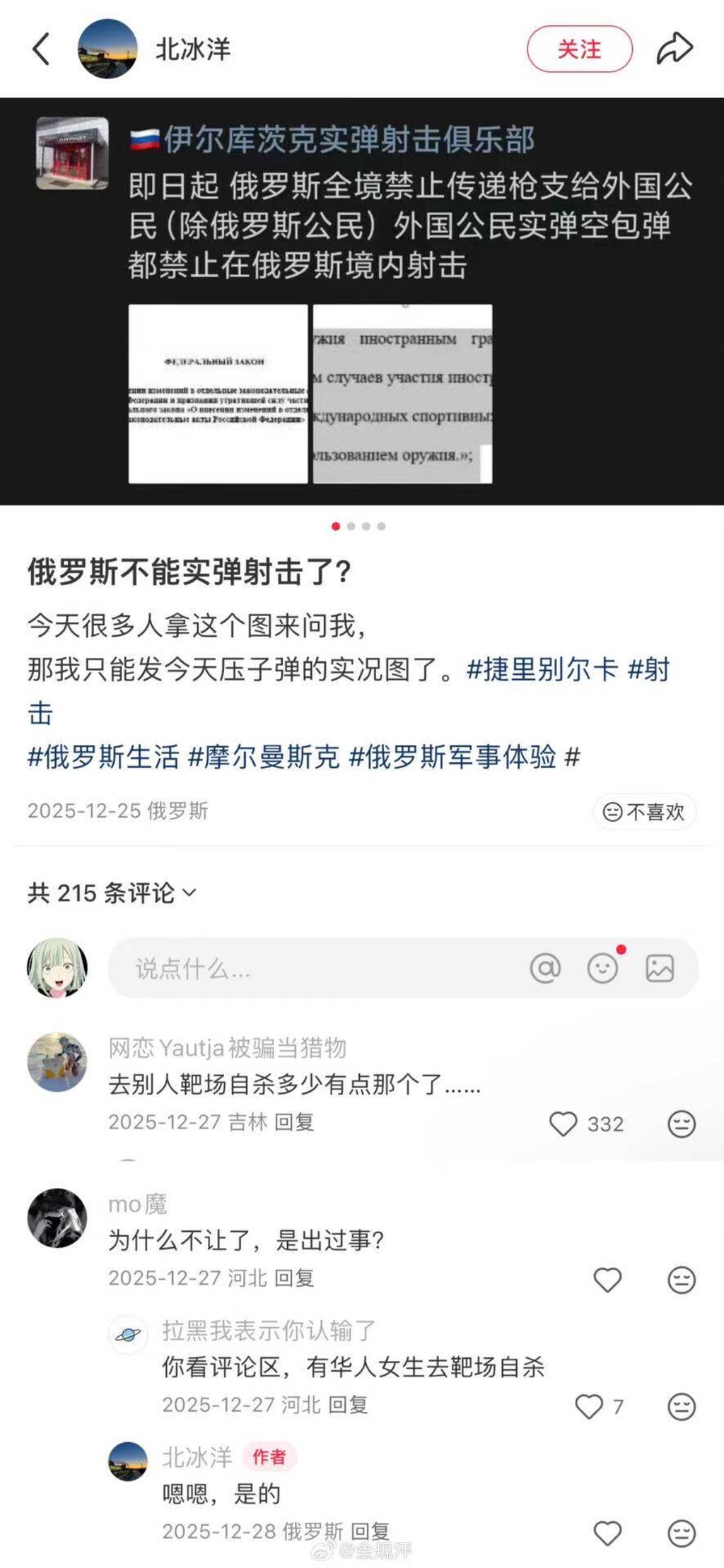Go back with the back arrow
Screen dimensions: 724x1568
point(42,49)
